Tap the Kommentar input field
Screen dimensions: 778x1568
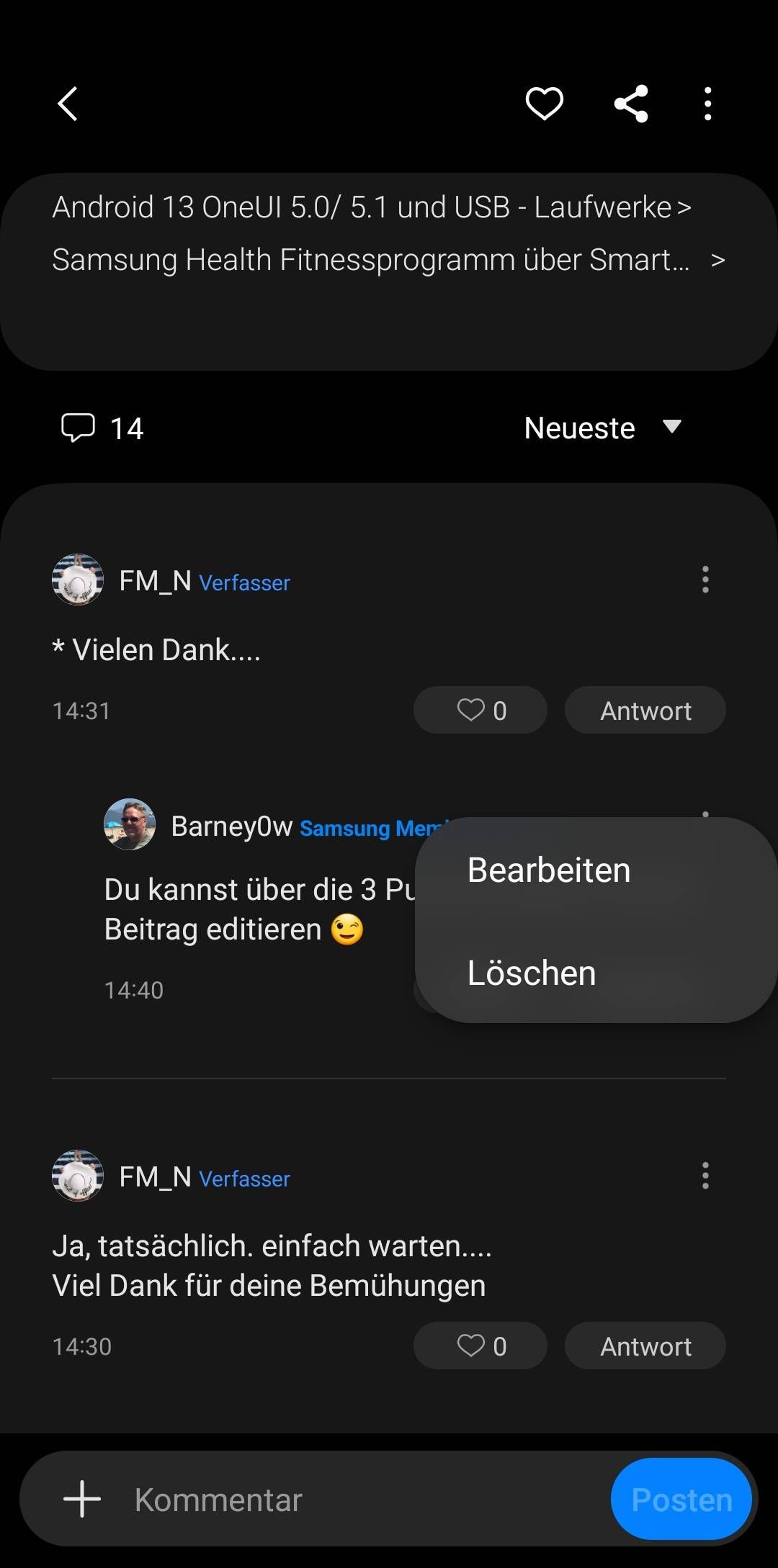288,1500
